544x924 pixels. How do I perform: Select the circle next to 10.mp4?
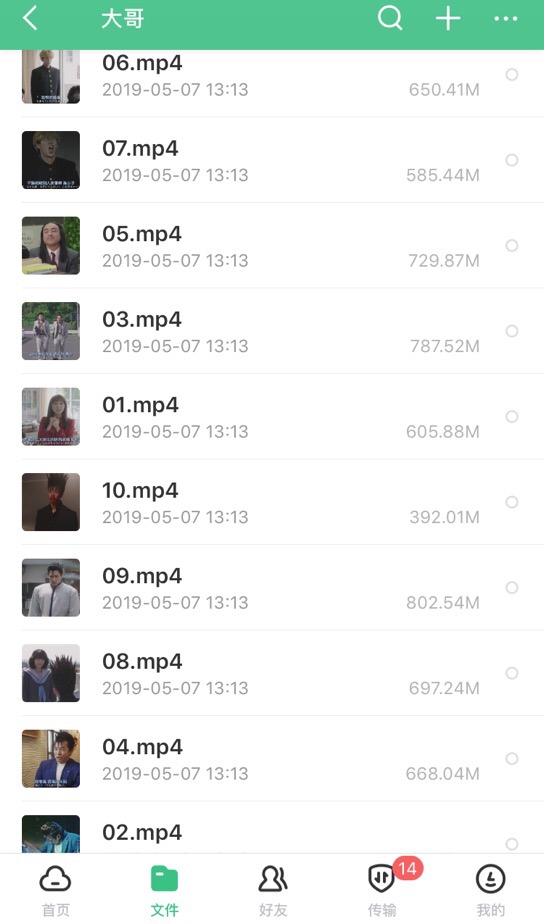click(512, 502)
